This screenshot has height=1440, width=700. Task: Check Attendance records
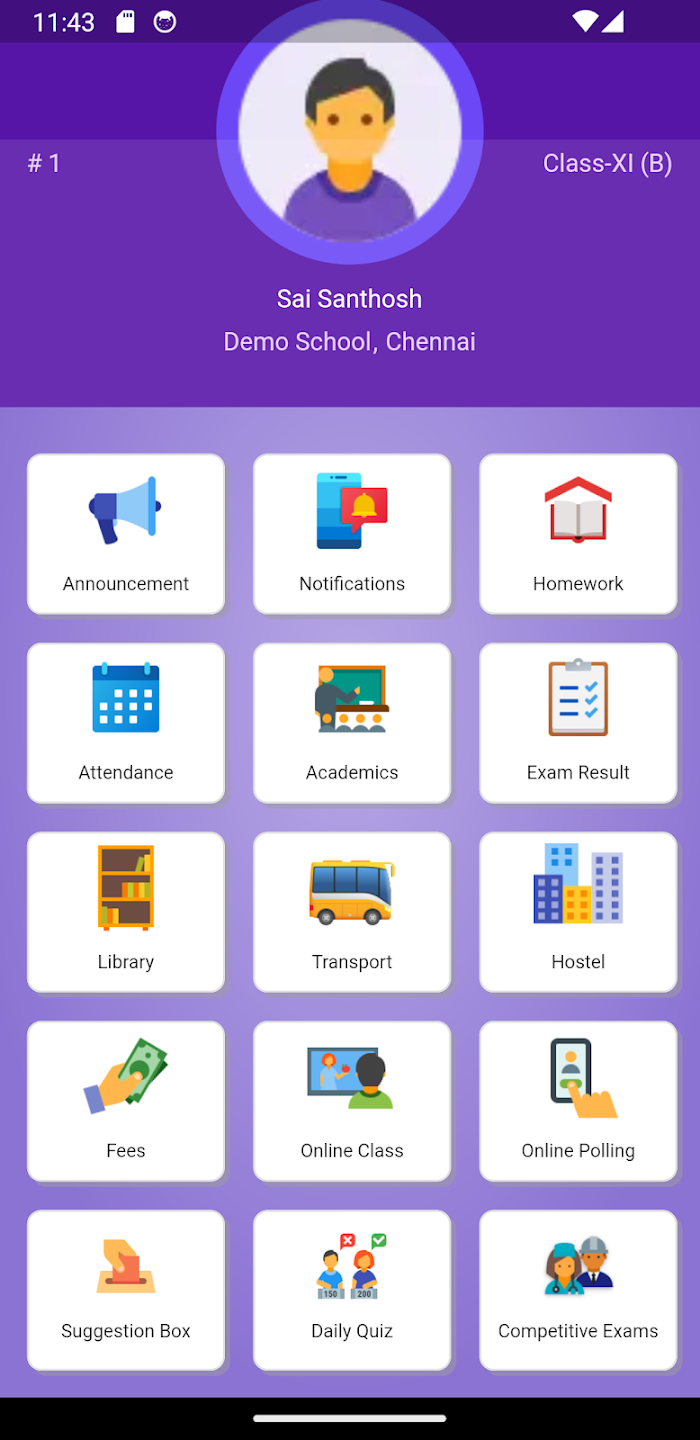click(x=126, y=723)
